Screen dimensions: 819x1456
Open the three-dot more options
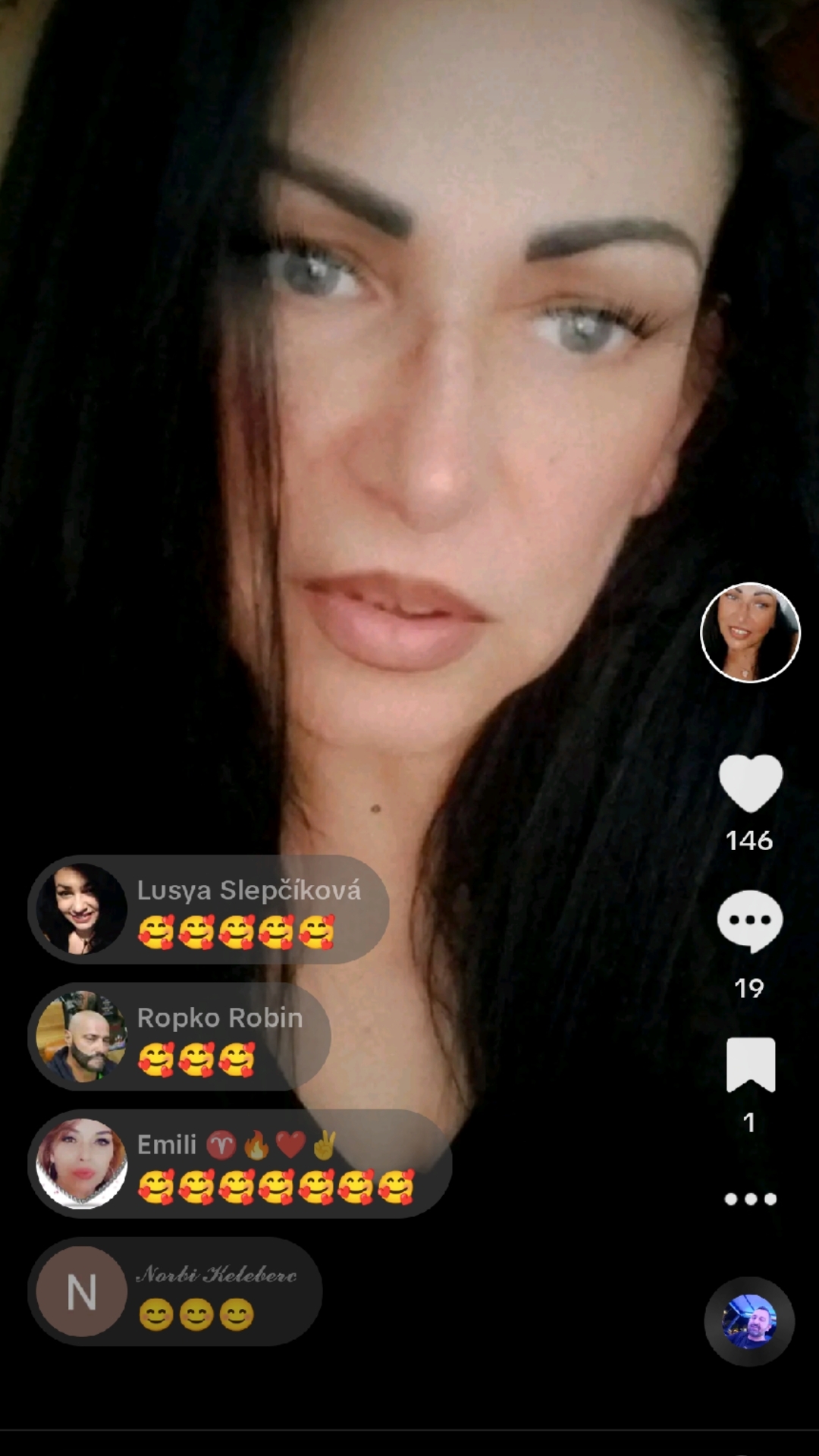(750, 1199)
